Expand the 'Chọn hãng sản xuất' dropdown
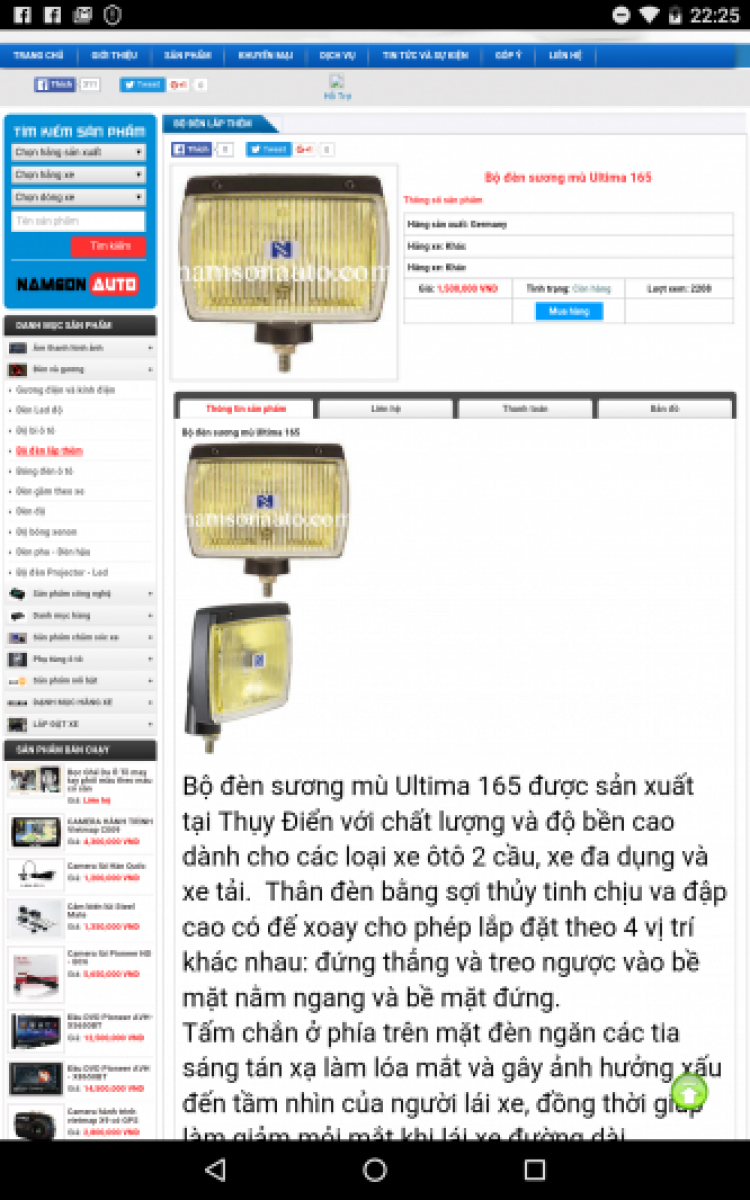Viewport: 750px width, 1200px height. tap(78, 152)
